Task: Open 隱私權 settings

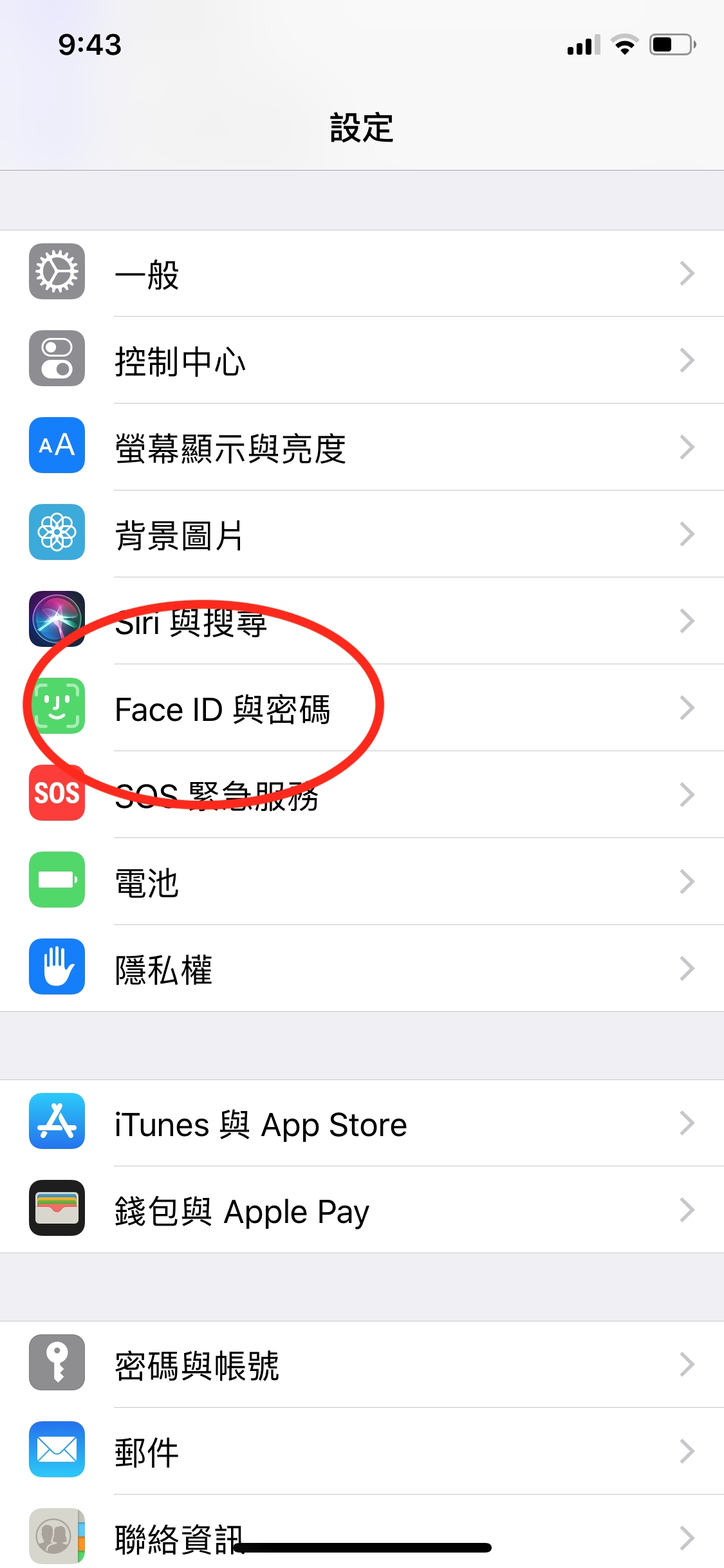Action: [362, 968]
